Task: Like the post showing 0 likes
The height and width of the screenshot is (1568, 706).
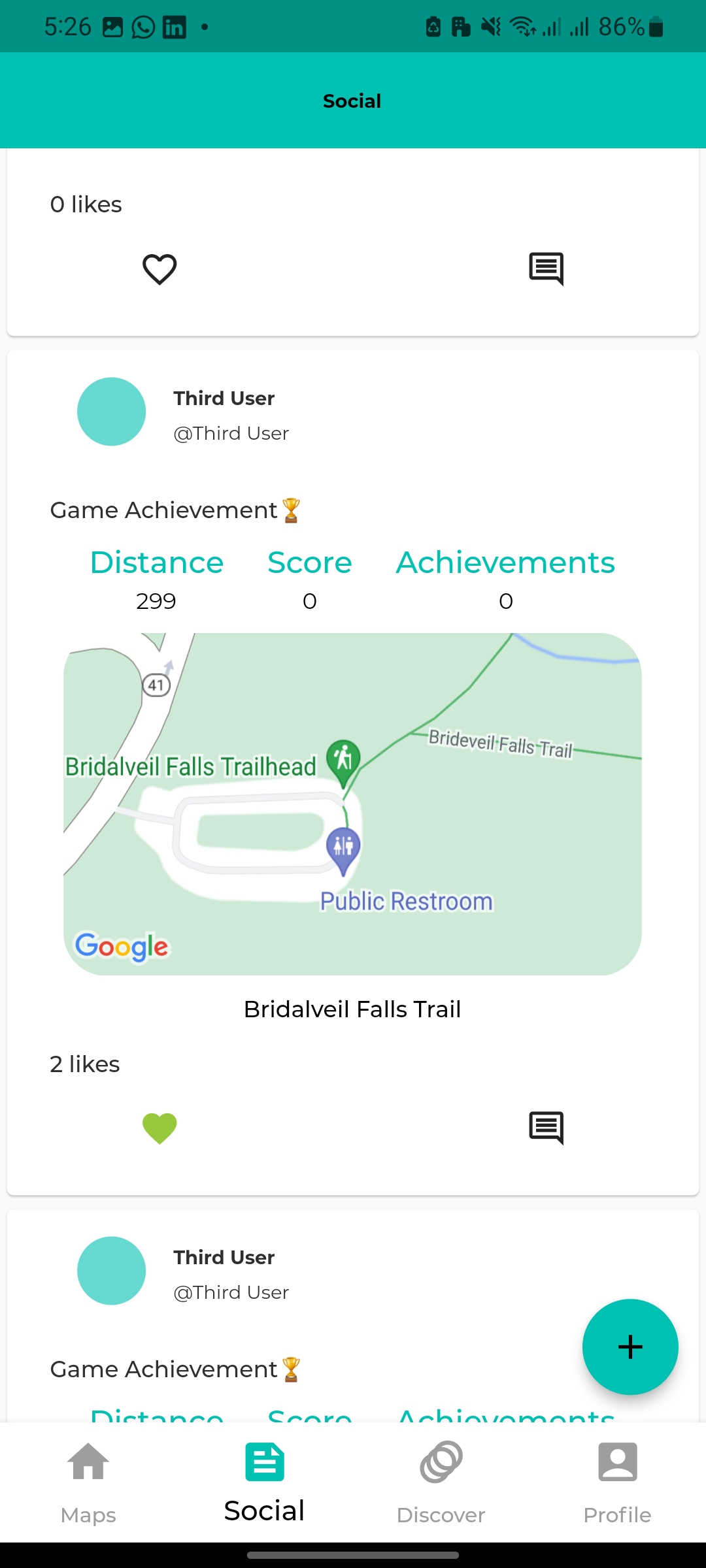Action: click(160, 269)
